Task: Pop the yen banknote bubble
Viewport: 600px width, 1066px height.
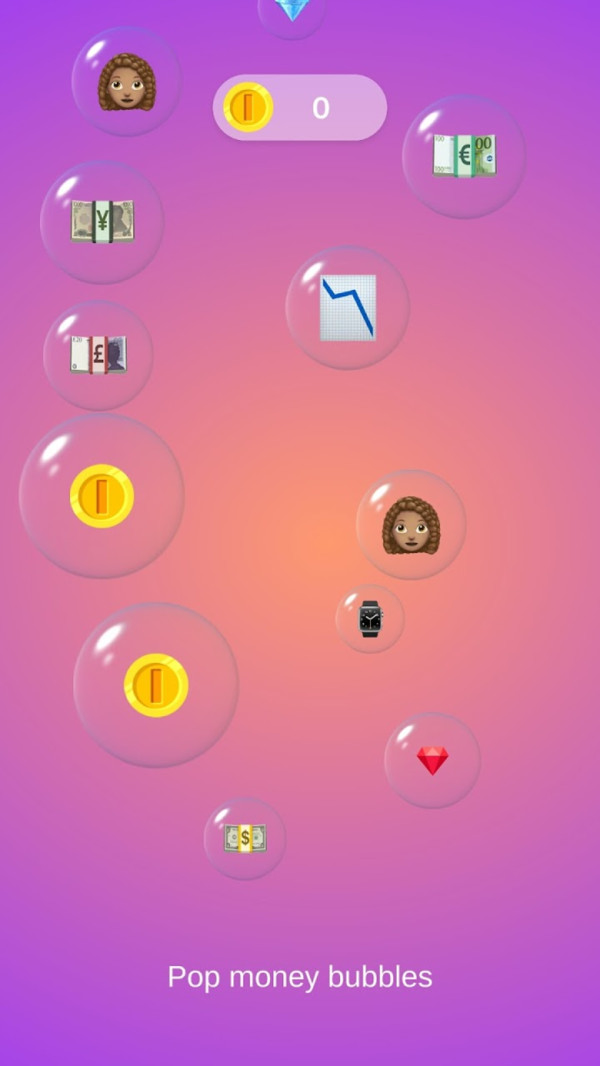Action: pos(102,221)
